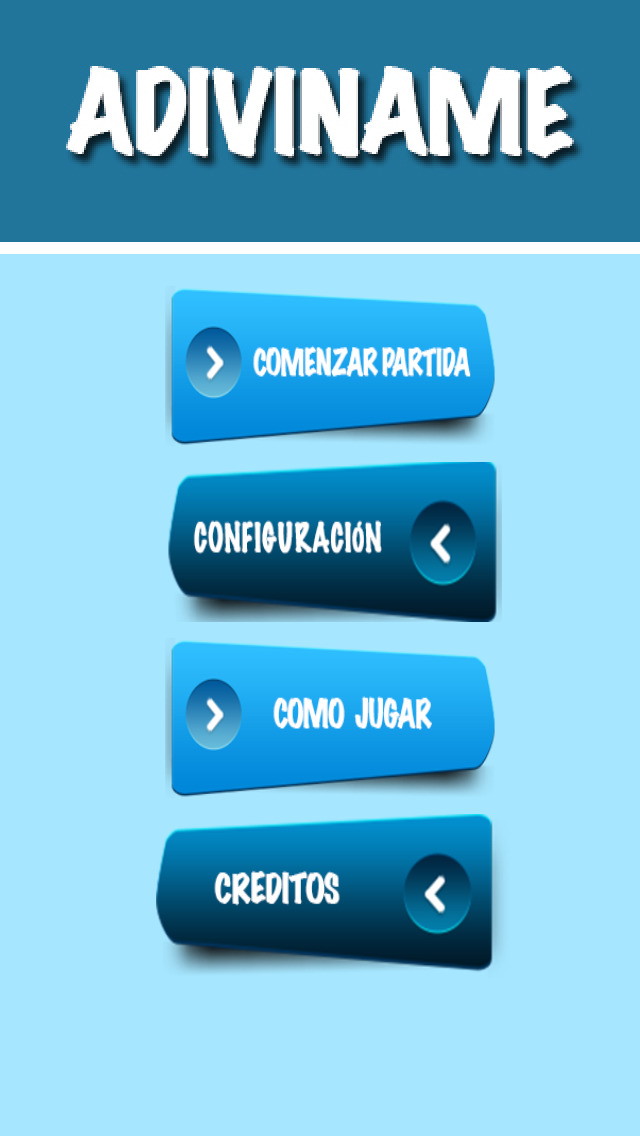
Task: View the Creditos screen
Action: point(325,892)
